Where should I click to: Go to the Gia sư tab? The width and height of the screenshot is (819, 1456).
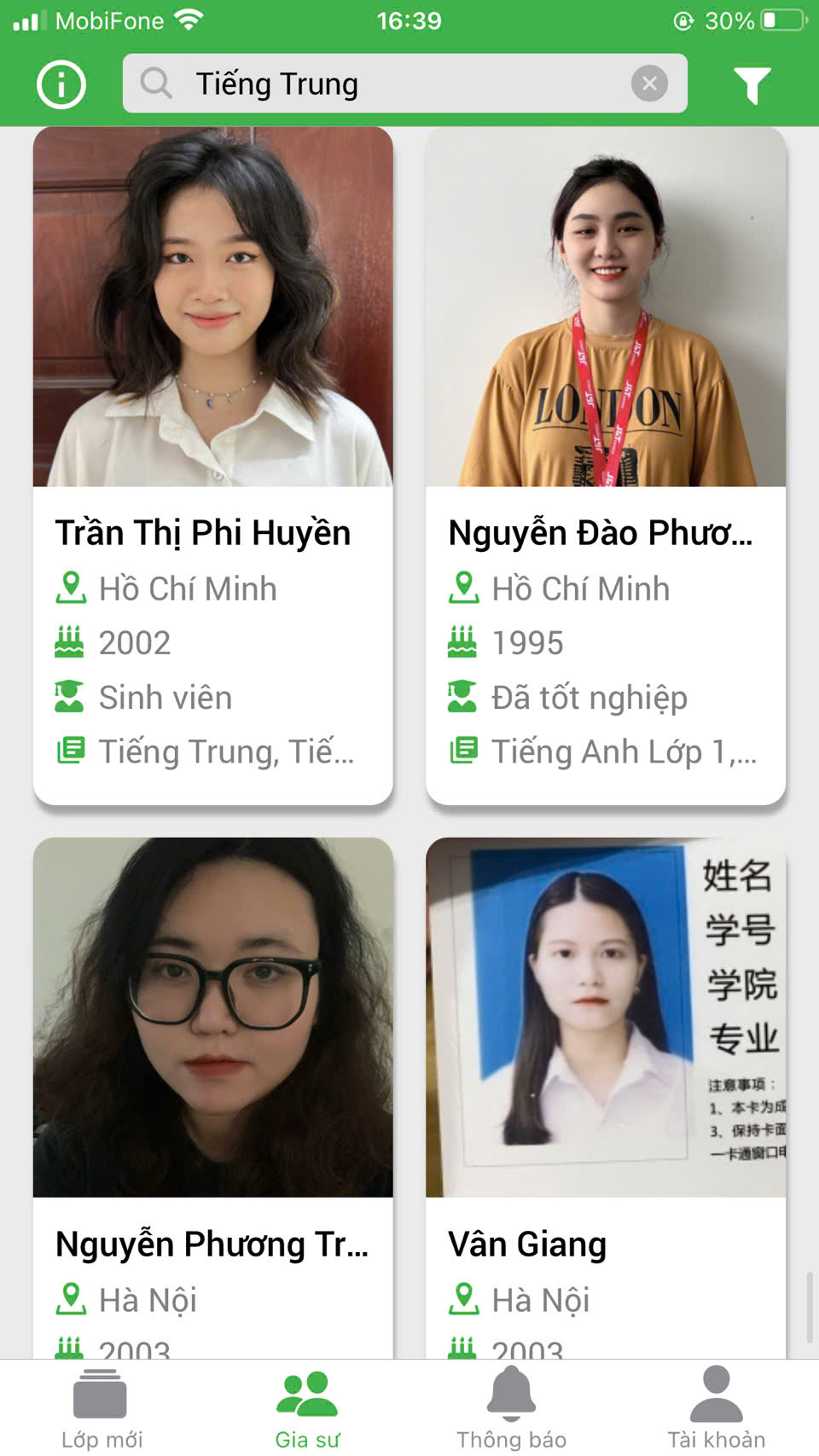(307, 1408)
